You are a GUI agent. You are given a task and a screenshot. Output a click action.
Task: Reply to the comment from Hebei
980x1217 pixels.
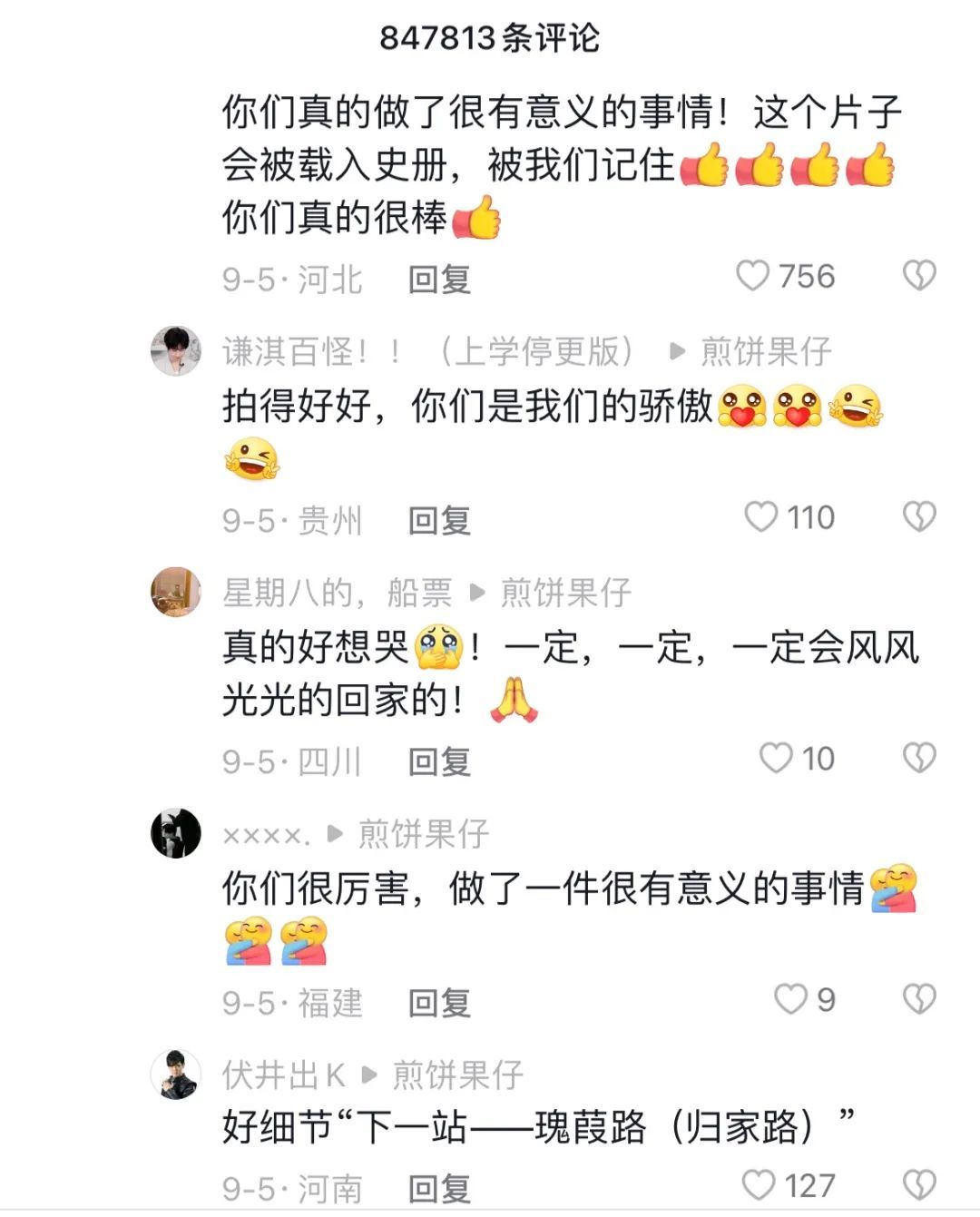pos(439,280)
